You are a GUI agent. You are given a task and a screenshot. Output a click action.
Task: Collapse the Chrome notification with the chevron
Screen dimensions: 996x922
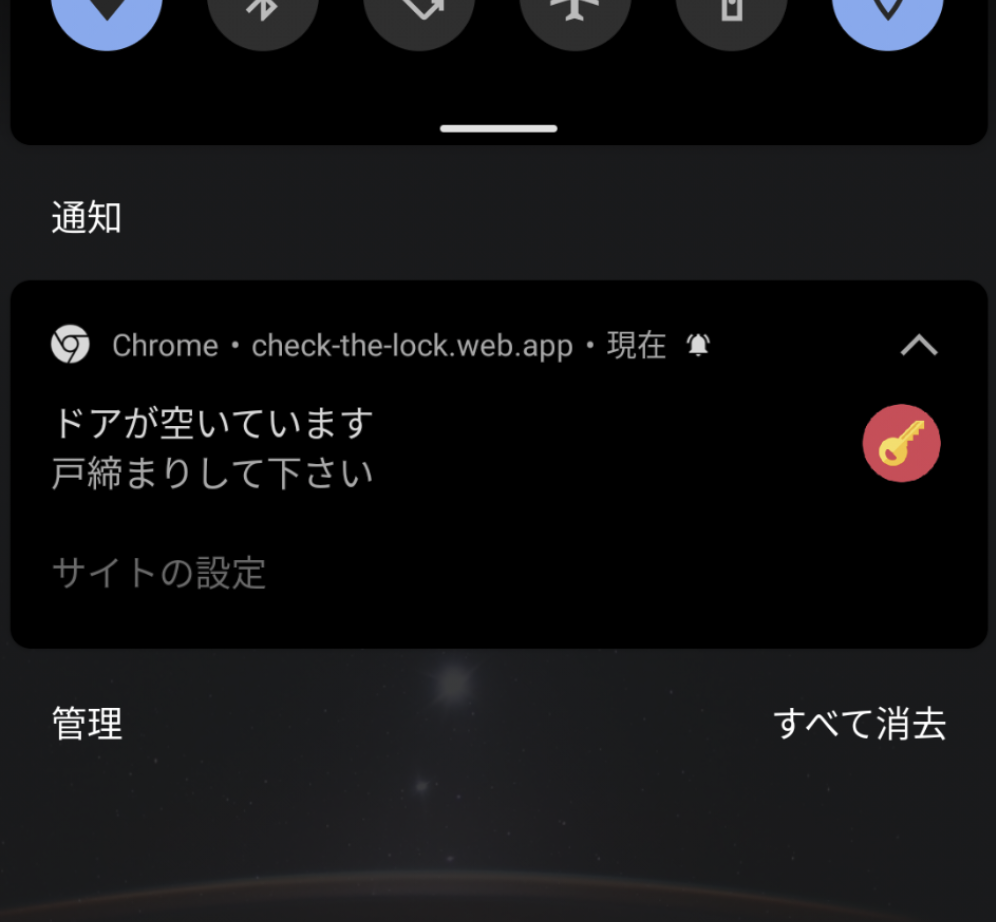(x=919, y=346)
